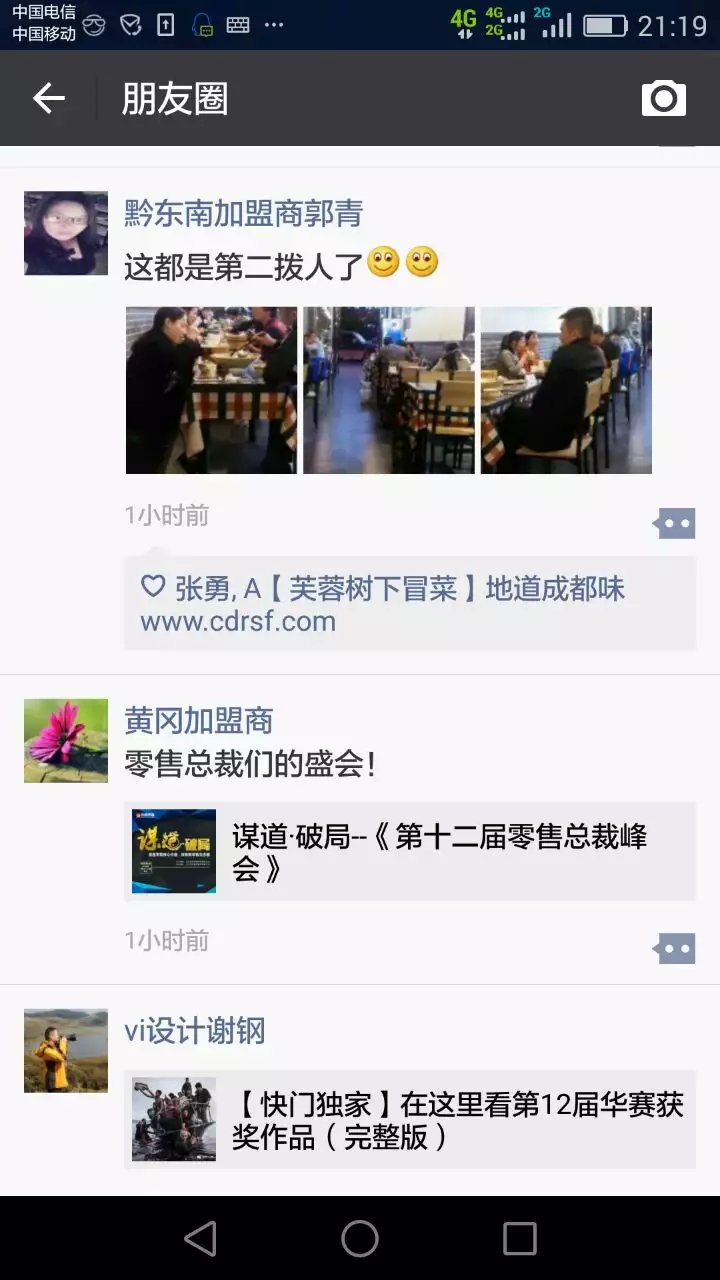Open liker 张勇's profile

point(203,589)
